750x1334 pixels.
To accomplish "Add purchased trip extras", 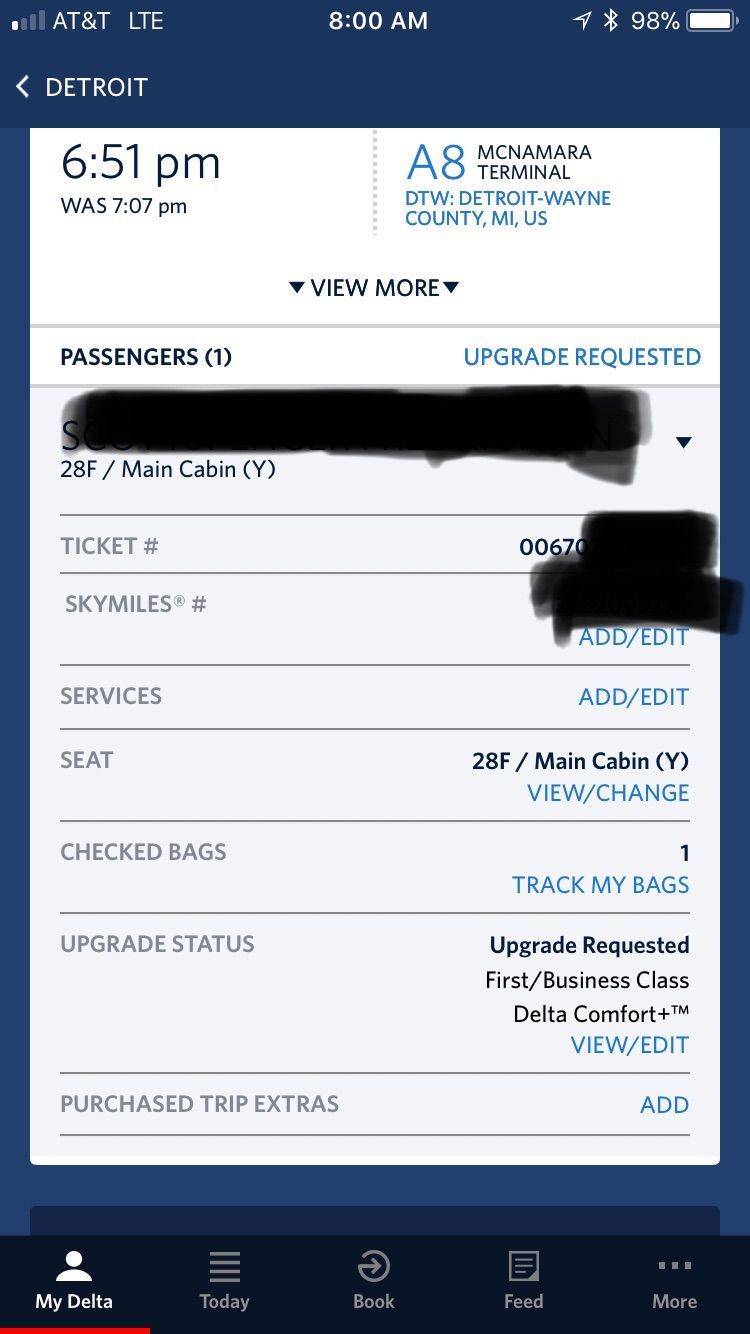I will (x=664, y=1105).
